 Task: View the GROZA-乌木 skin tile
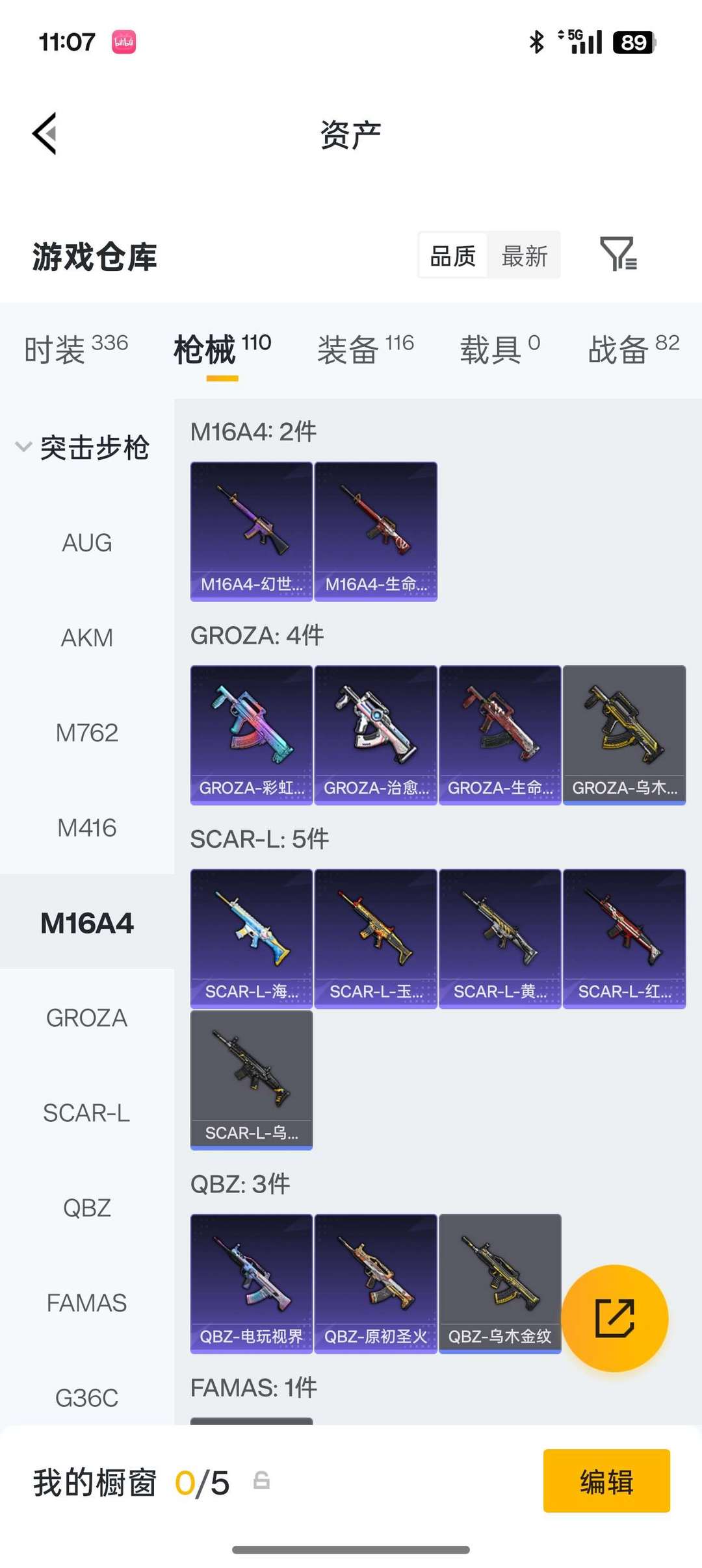click(x=624, y=735)
